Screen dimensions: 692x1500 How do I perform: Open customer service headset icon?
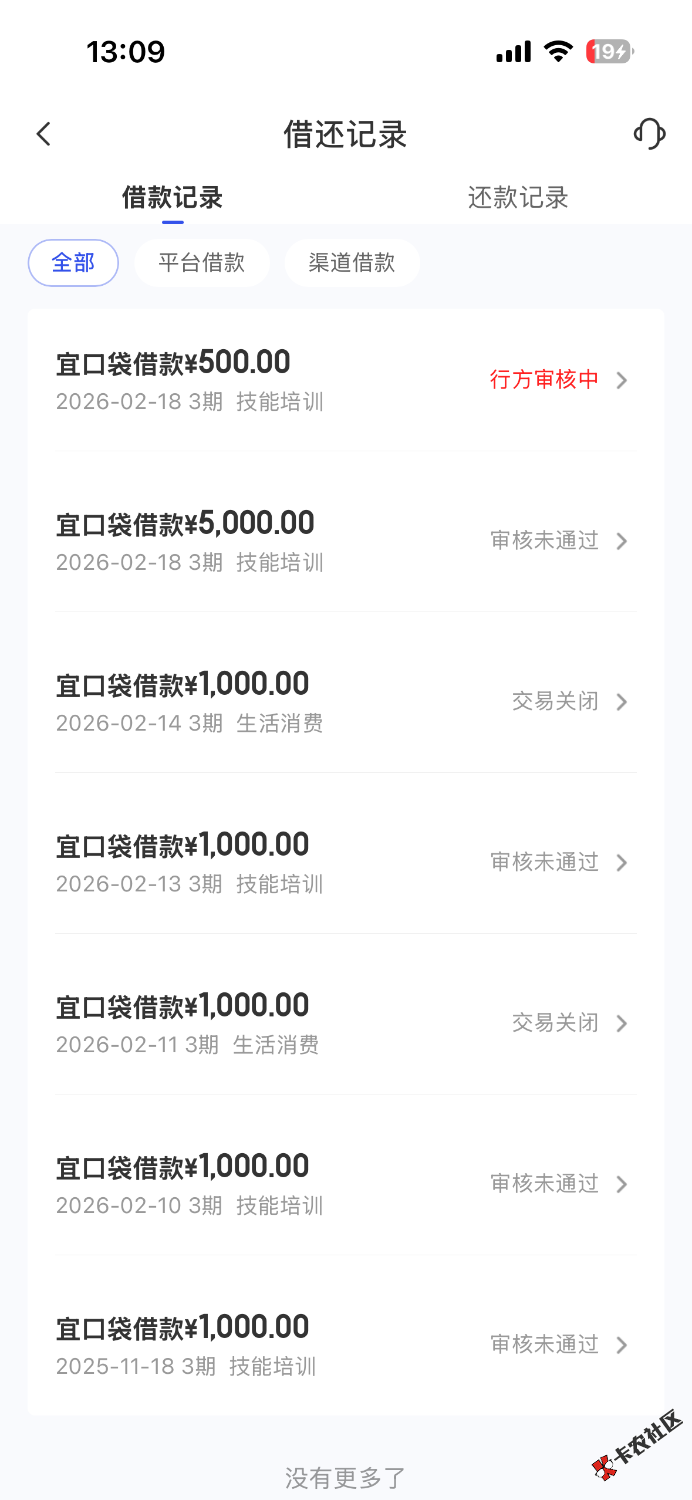tap(649, 134)
